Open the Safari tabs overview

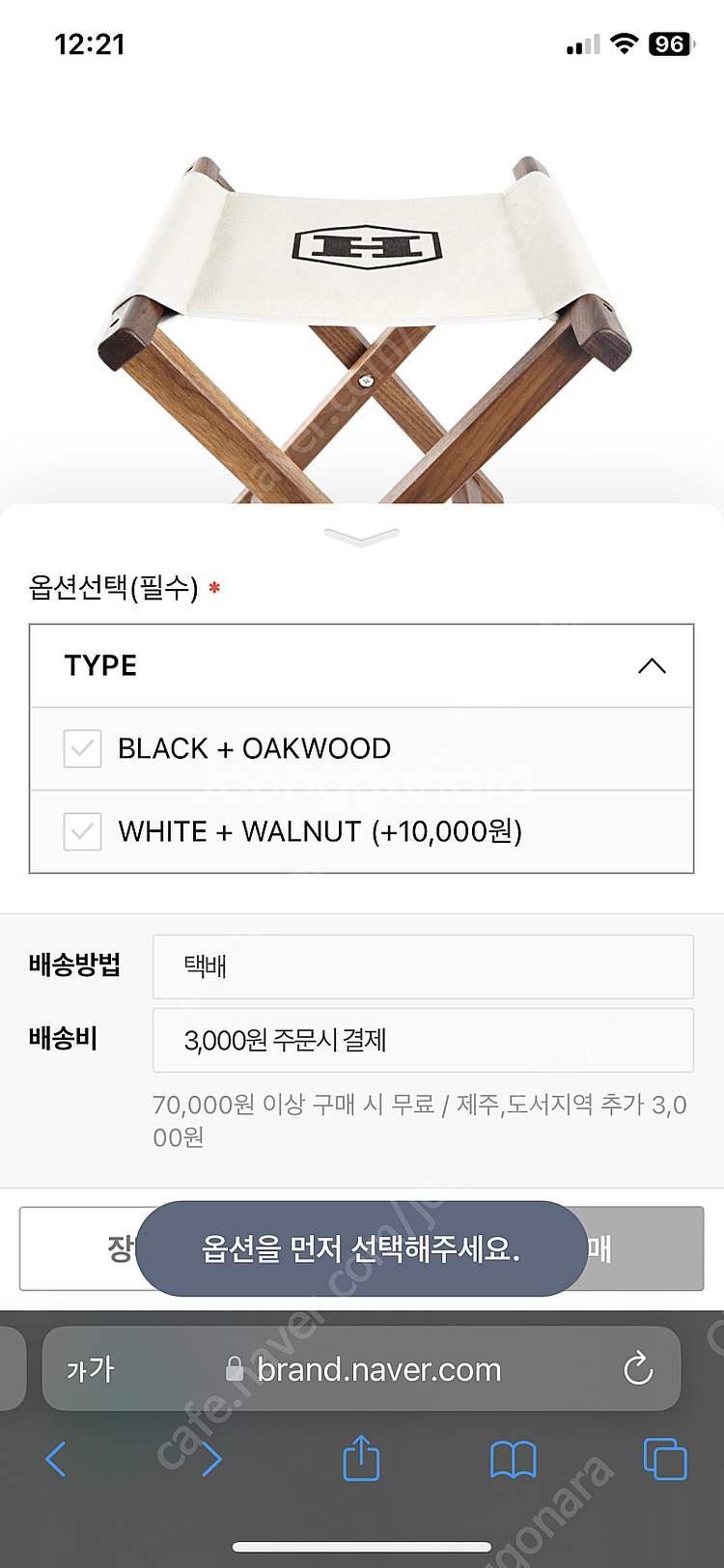pyautogui.click(x=665, y=1459)
